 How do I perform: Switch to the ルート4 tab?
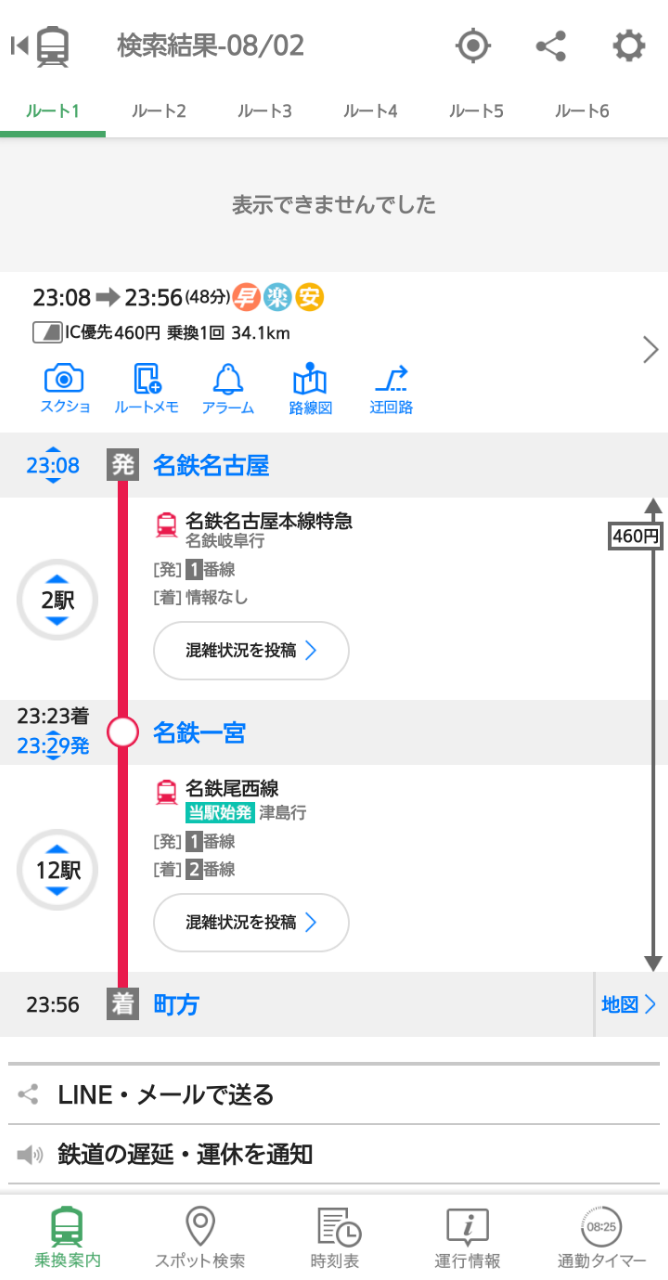pyautogui.click(x=370, y=111)
